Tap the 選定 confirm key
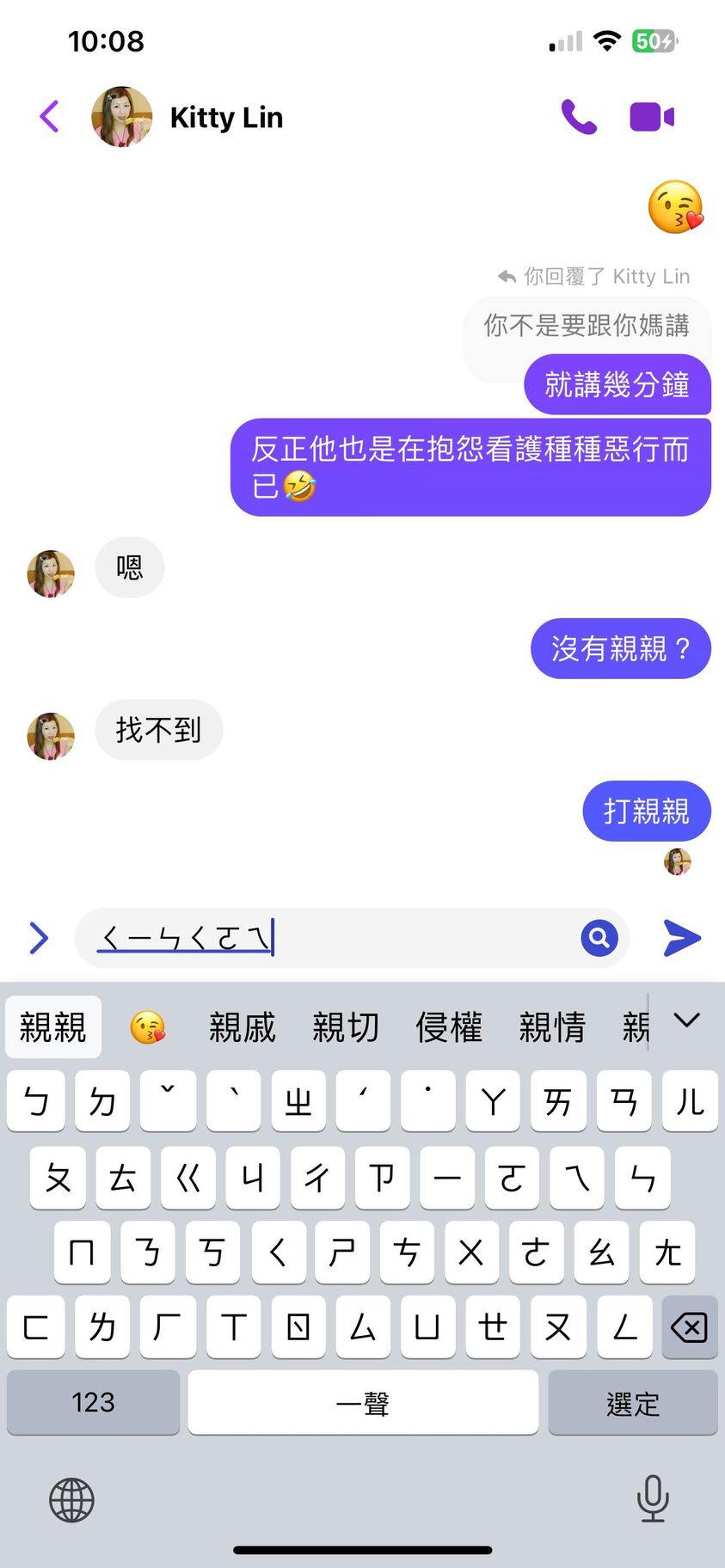 click(x=633, y=1402)
